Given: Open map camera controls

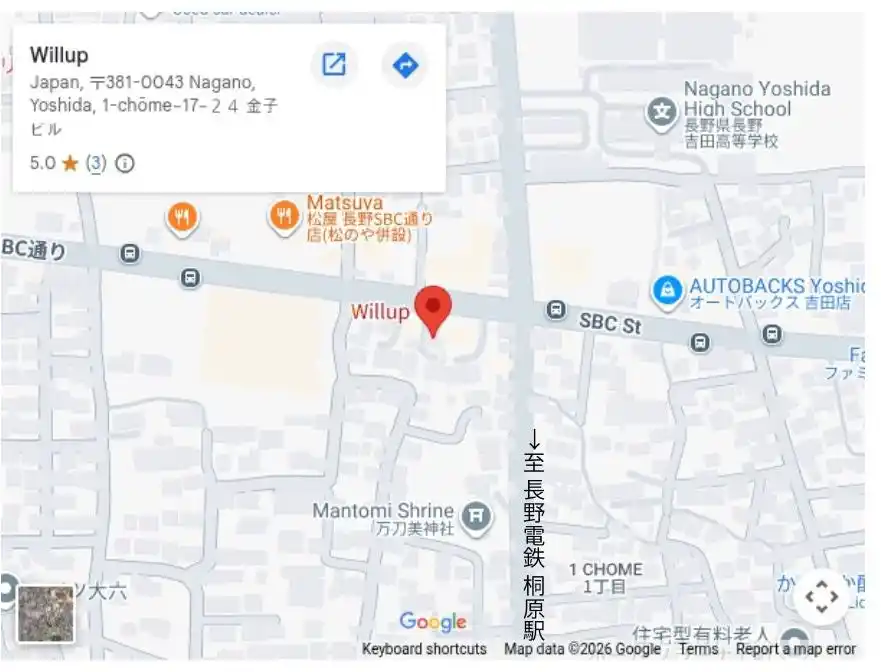Looking at the screenshot, I should (821, 597).
